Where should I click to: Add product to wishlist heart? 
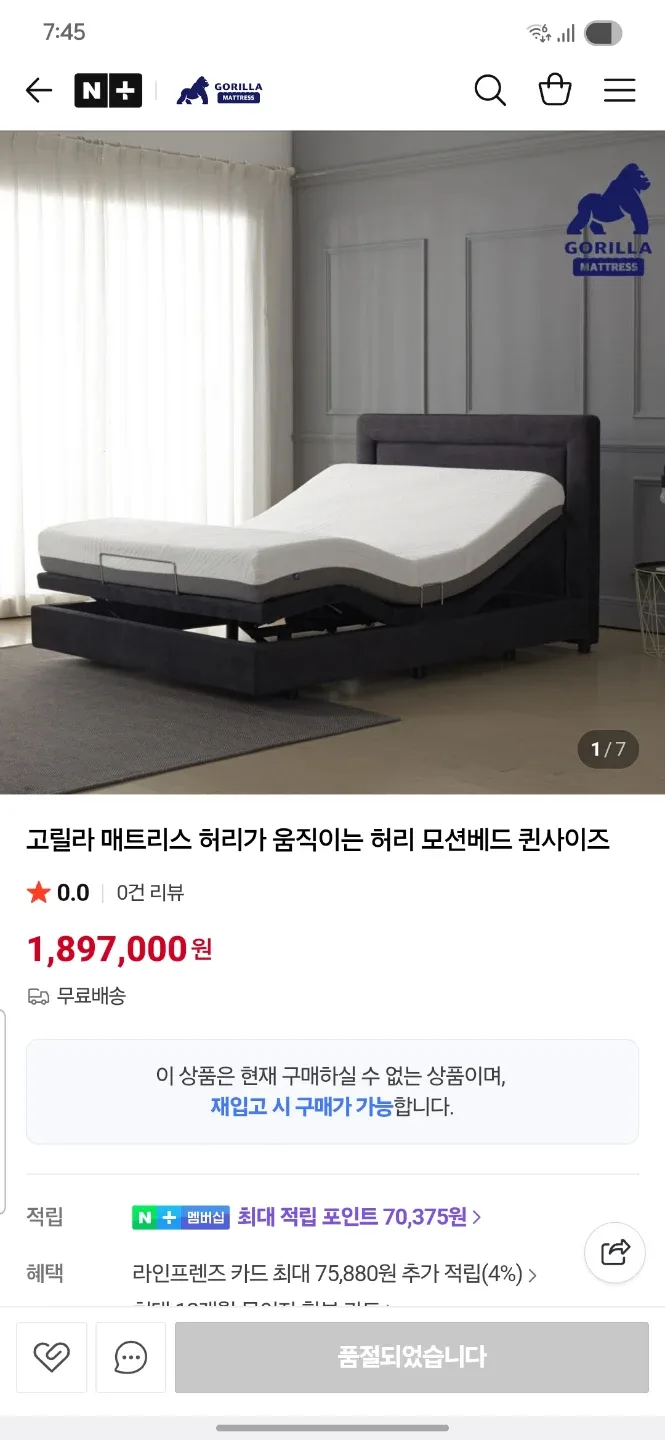pos(51,1357)
